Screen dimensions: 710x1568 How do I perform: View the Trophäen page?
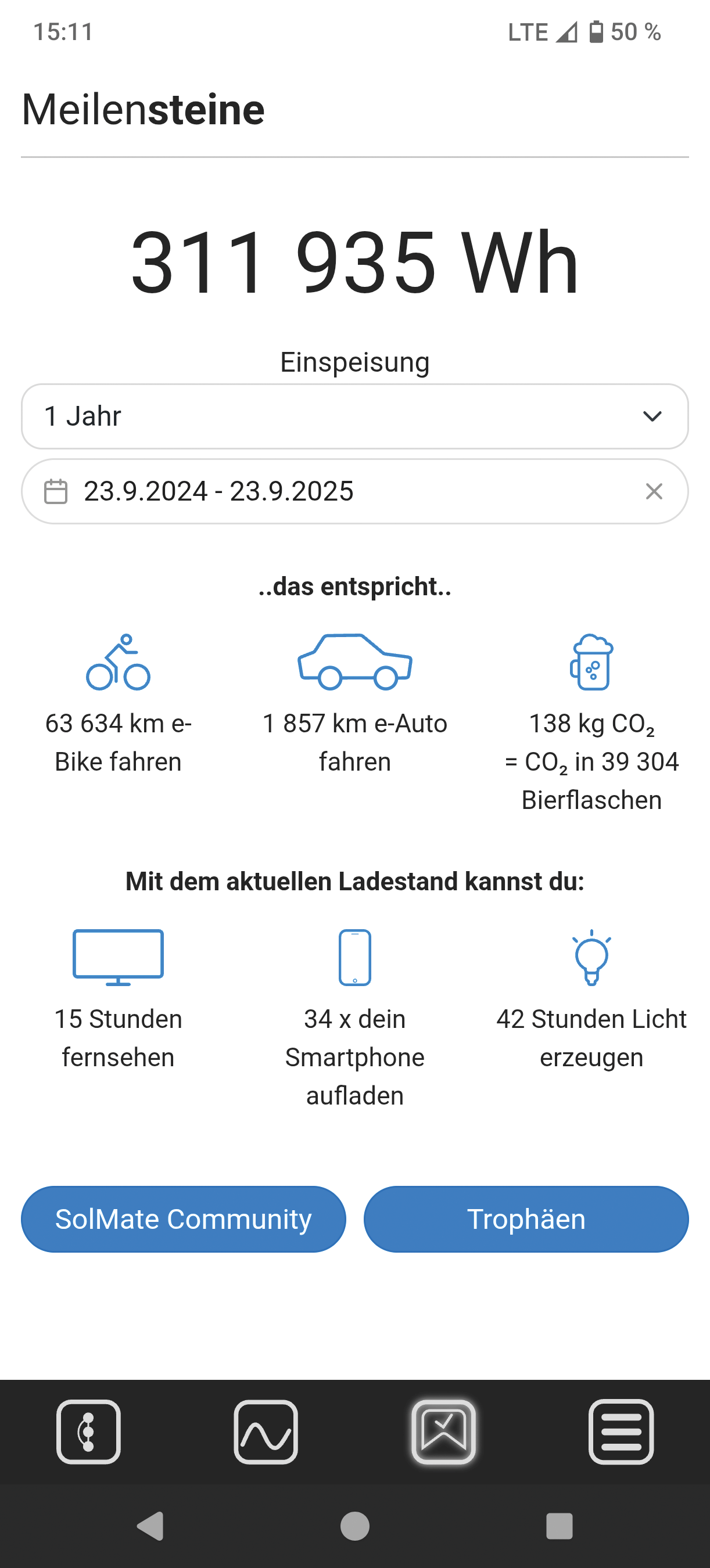pyautogui.click(x=526, y=1218)
